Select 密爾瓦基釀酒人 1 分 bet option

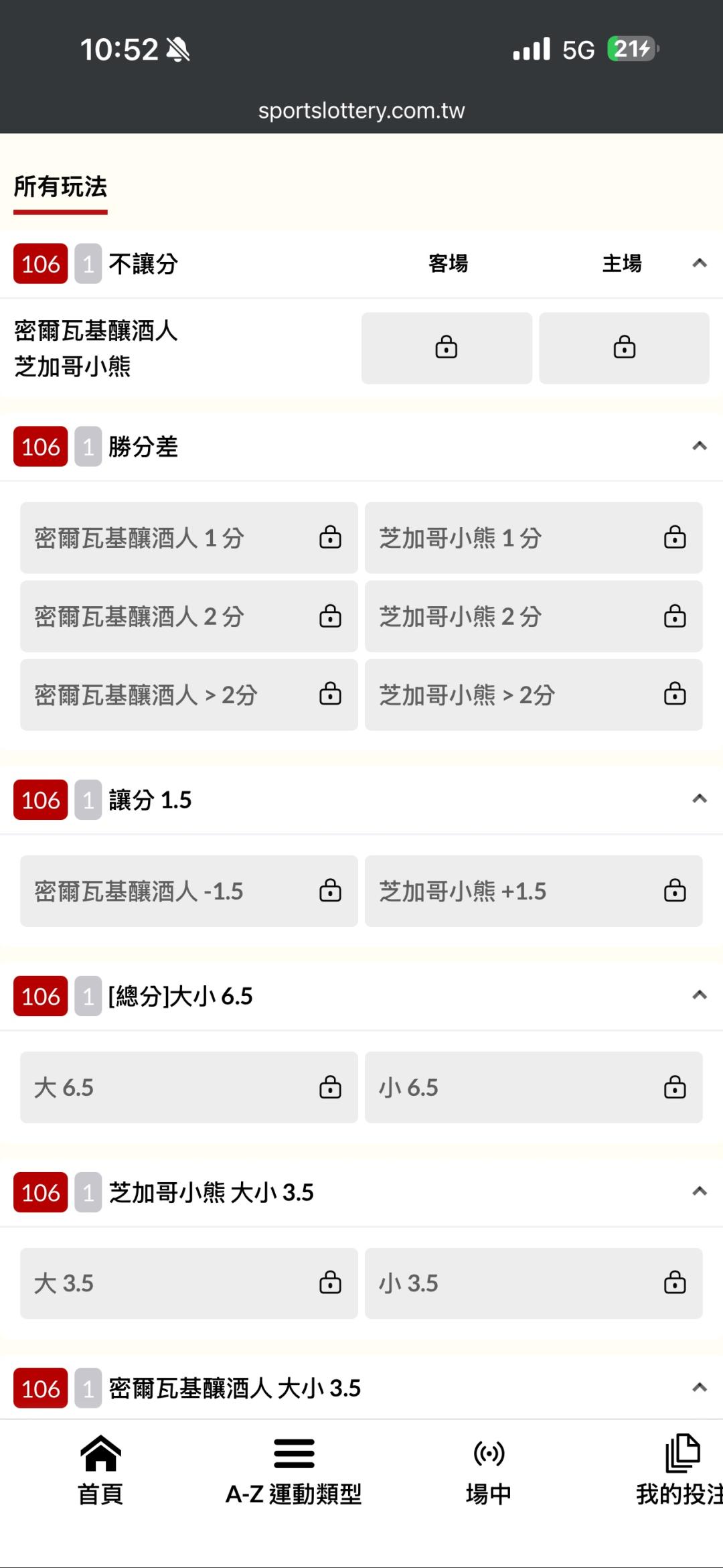click(189, 538)
